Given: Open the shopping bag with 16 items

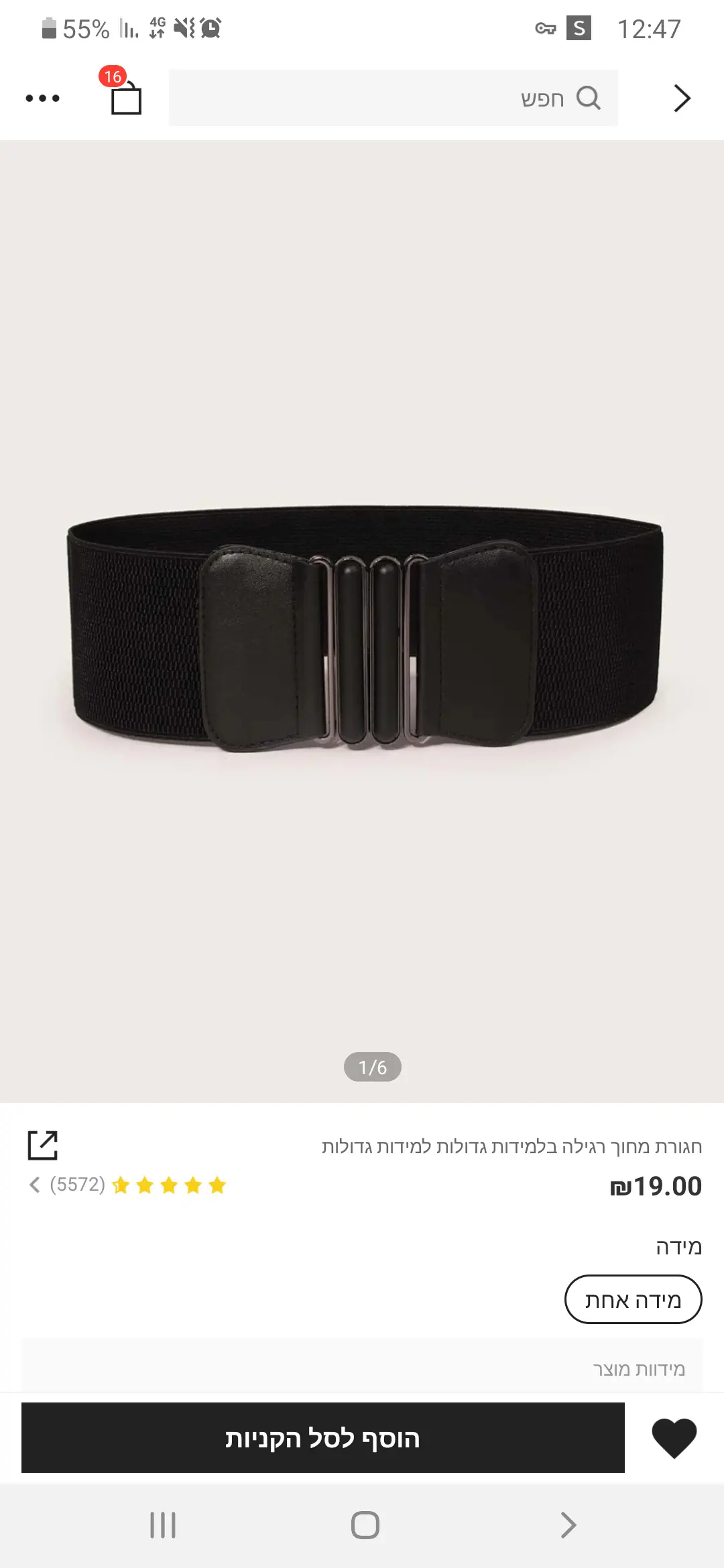Looking at the screenshot, I should 125,97.
